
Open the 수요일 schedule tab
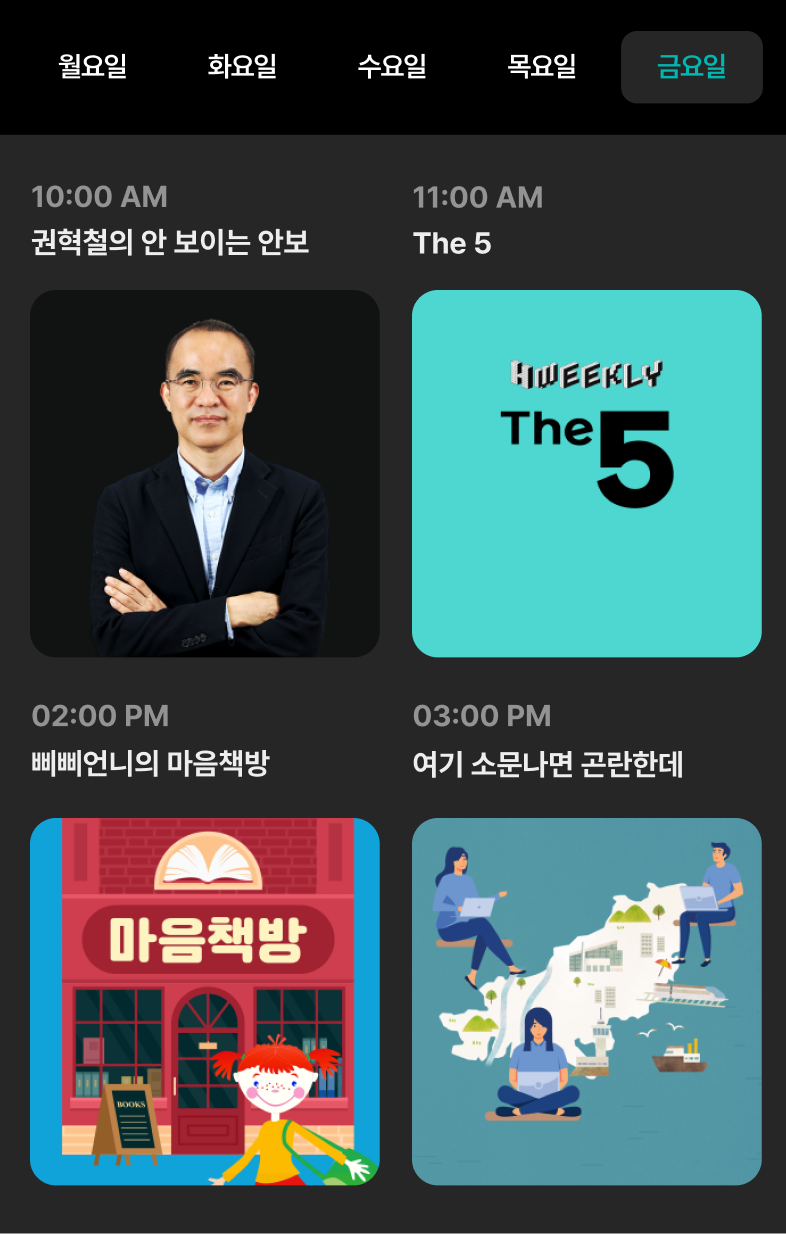(x=392, y=67)
